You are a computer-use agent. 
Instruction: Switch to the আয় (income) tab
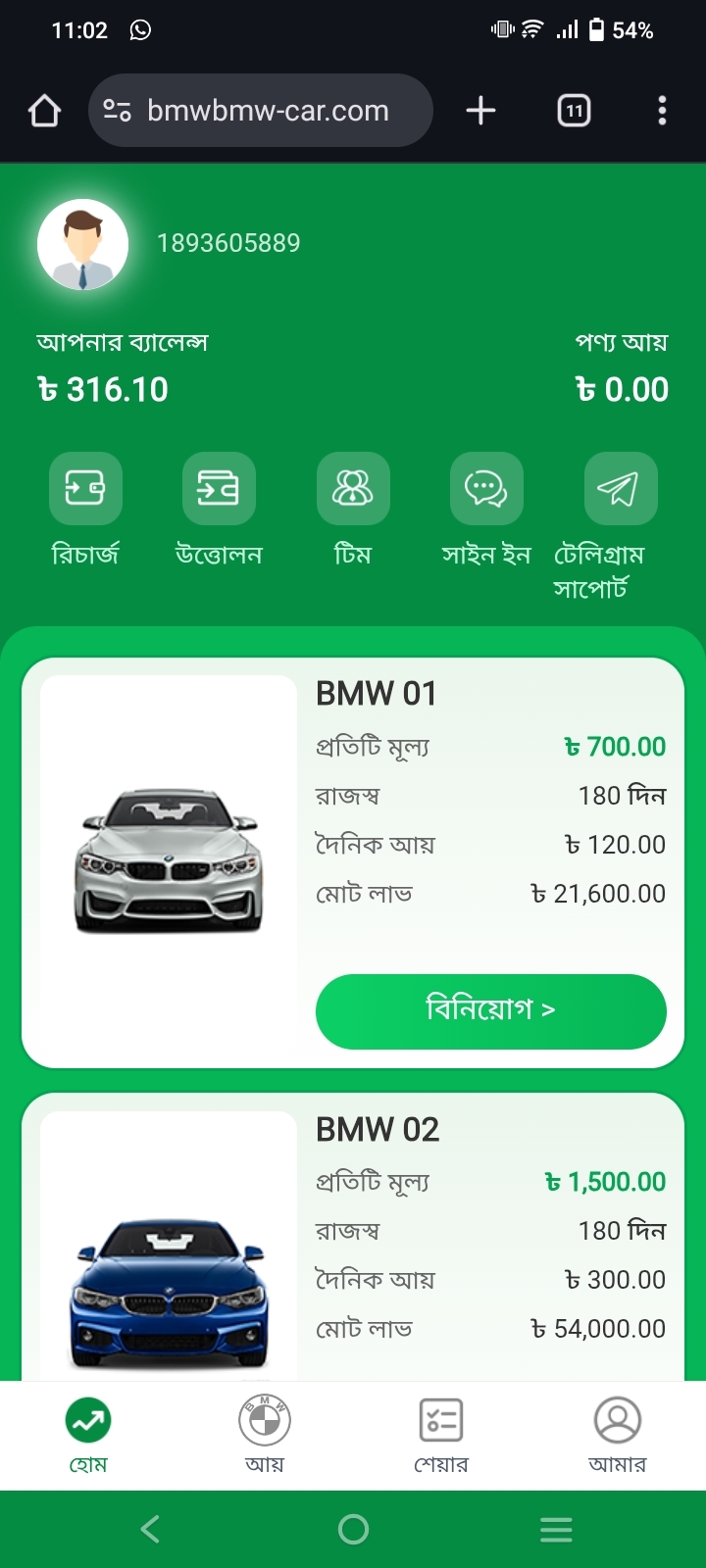(265, 1434)
